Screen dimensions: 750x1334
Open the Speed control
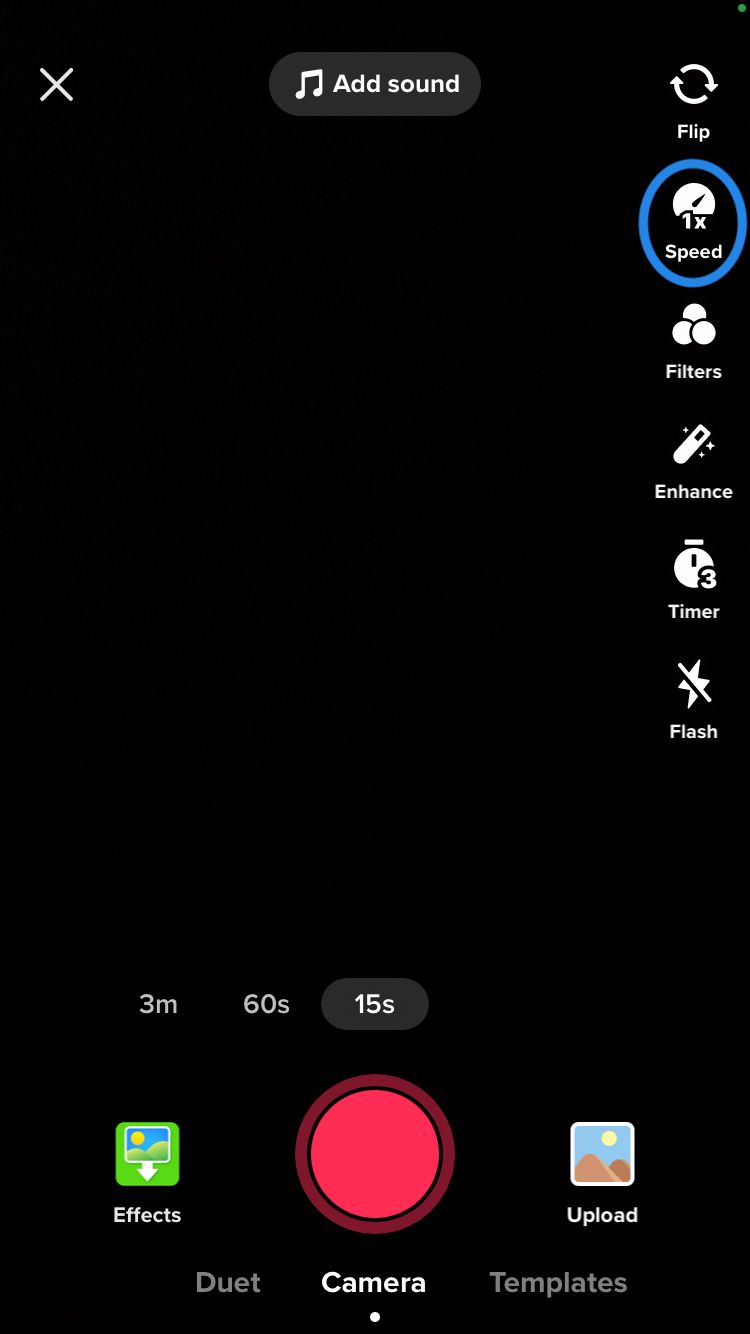693,222
